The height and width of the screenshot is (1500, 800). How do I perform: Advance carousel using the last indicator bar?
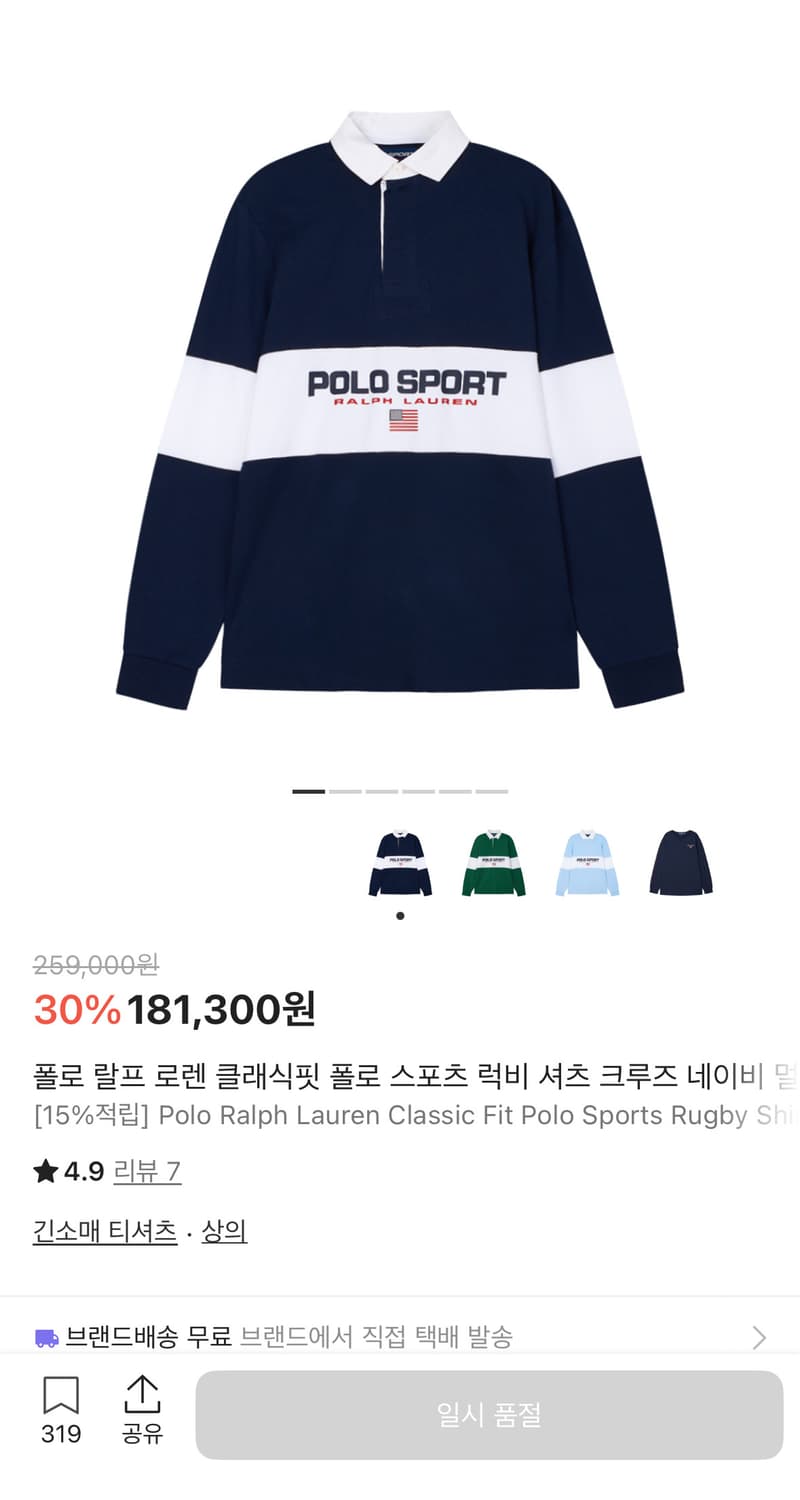click(491, 791)
